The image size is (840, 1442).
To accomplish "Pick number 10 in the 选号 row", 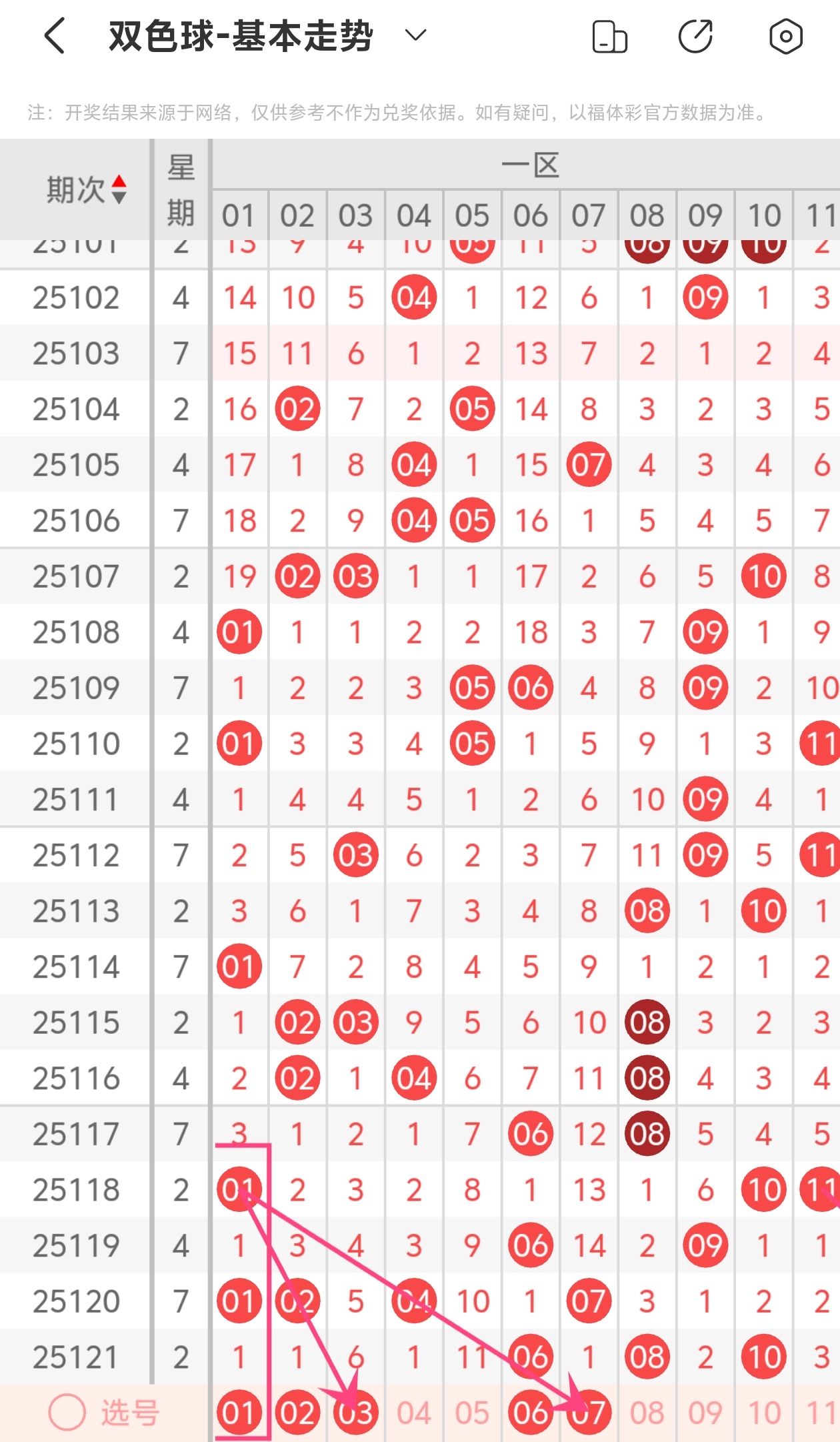I will point(764,1413).
